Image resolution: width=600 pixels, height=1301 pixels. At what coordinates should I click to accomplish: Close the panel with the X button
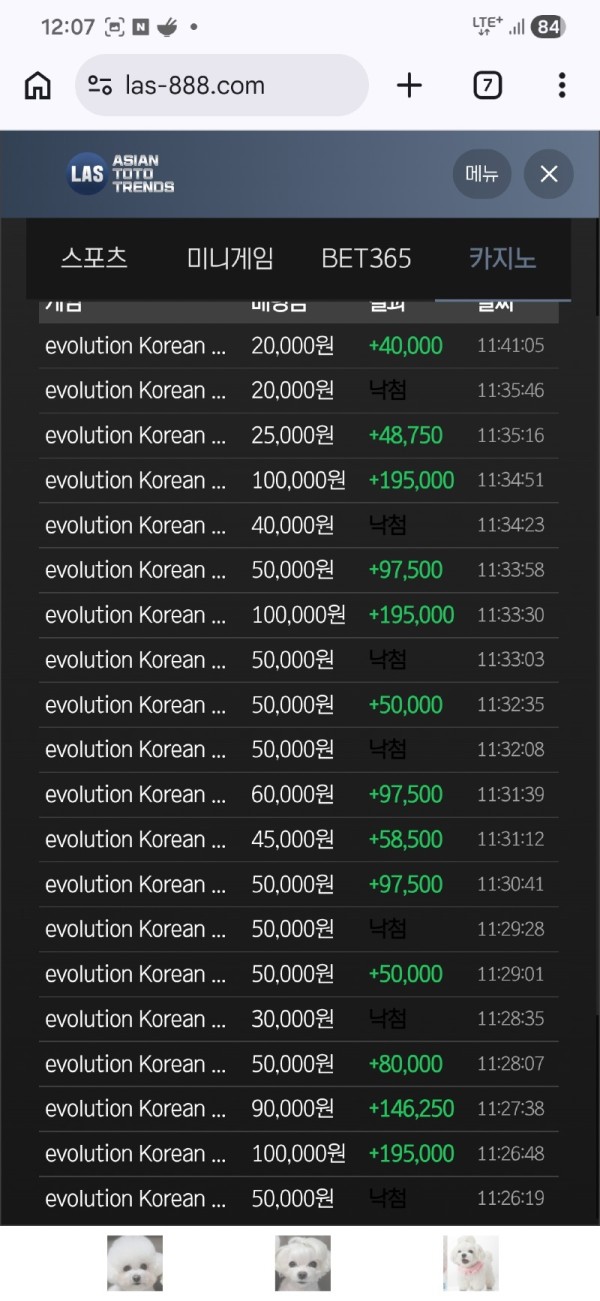click(549, 174)
